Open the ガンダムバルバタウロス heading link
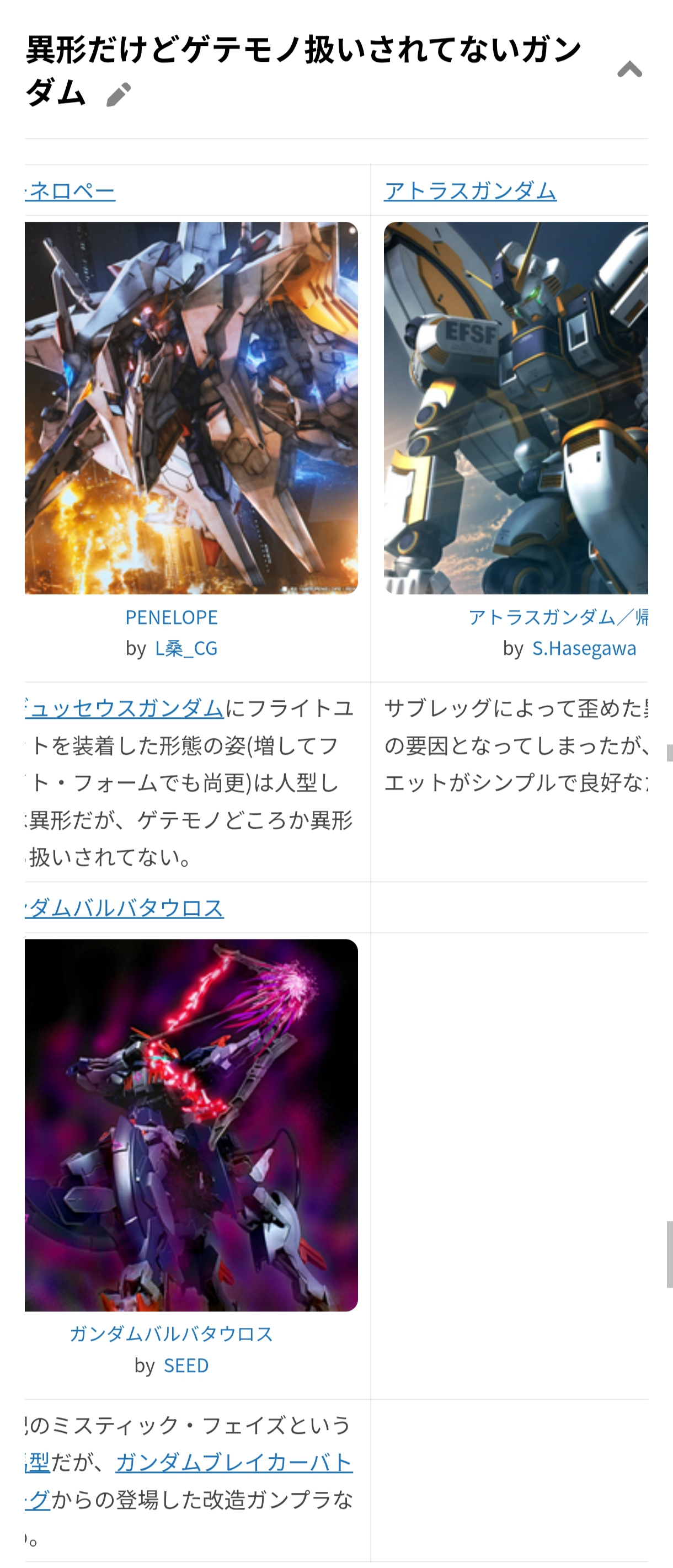673x1568 pixels. (x=125, y=908)
